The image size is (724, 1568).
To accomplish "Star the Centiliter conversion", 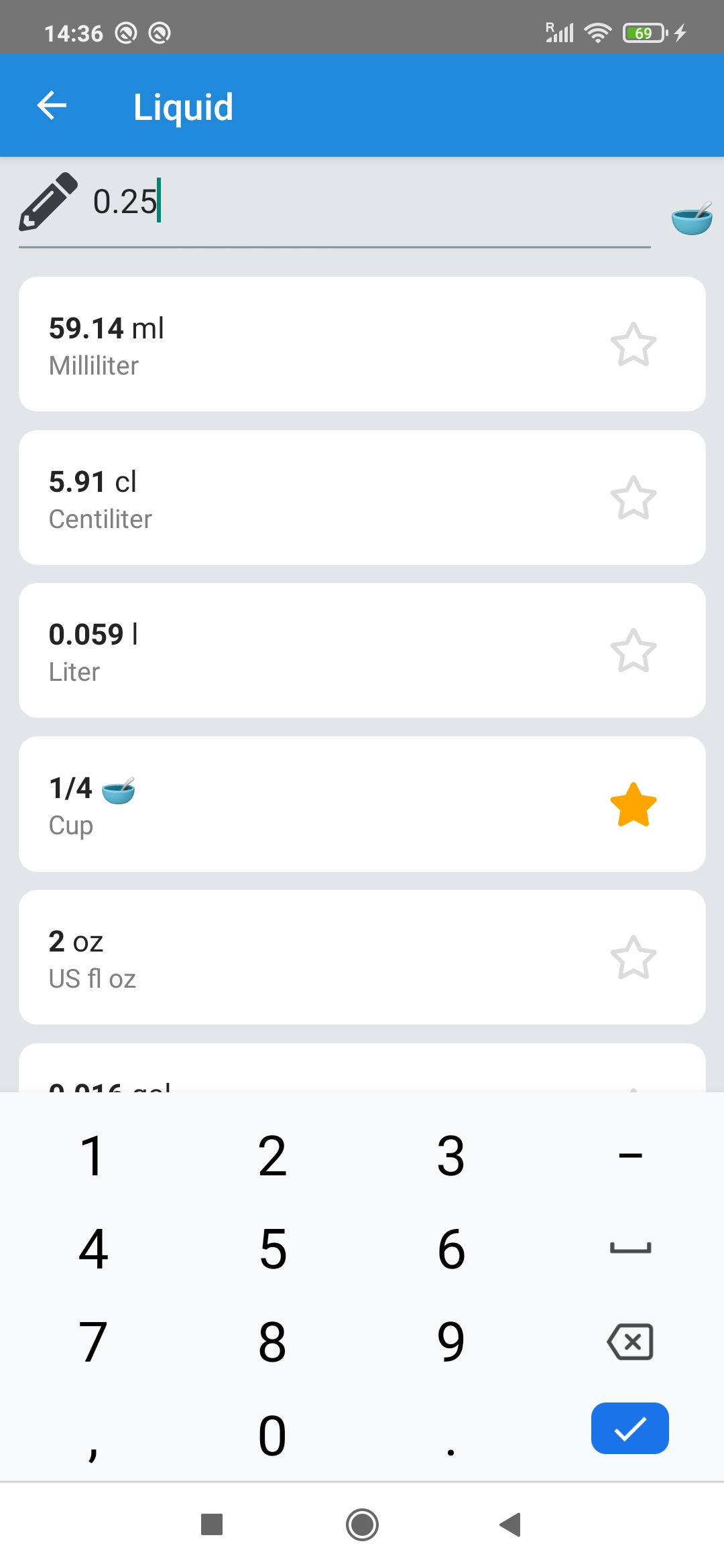I will pos(633,498).
